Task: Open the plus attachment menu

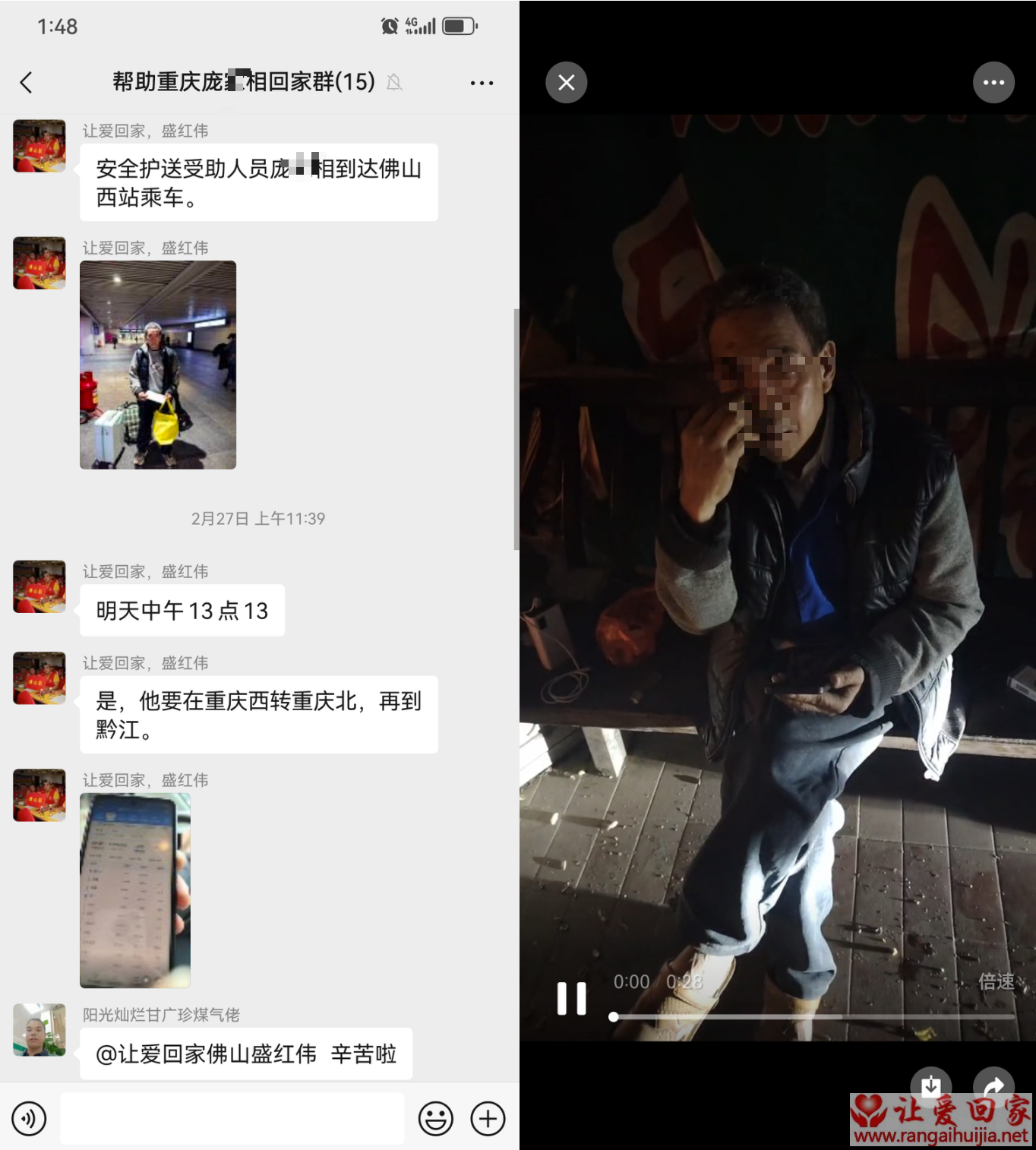Action: (x=488, y=1118)
